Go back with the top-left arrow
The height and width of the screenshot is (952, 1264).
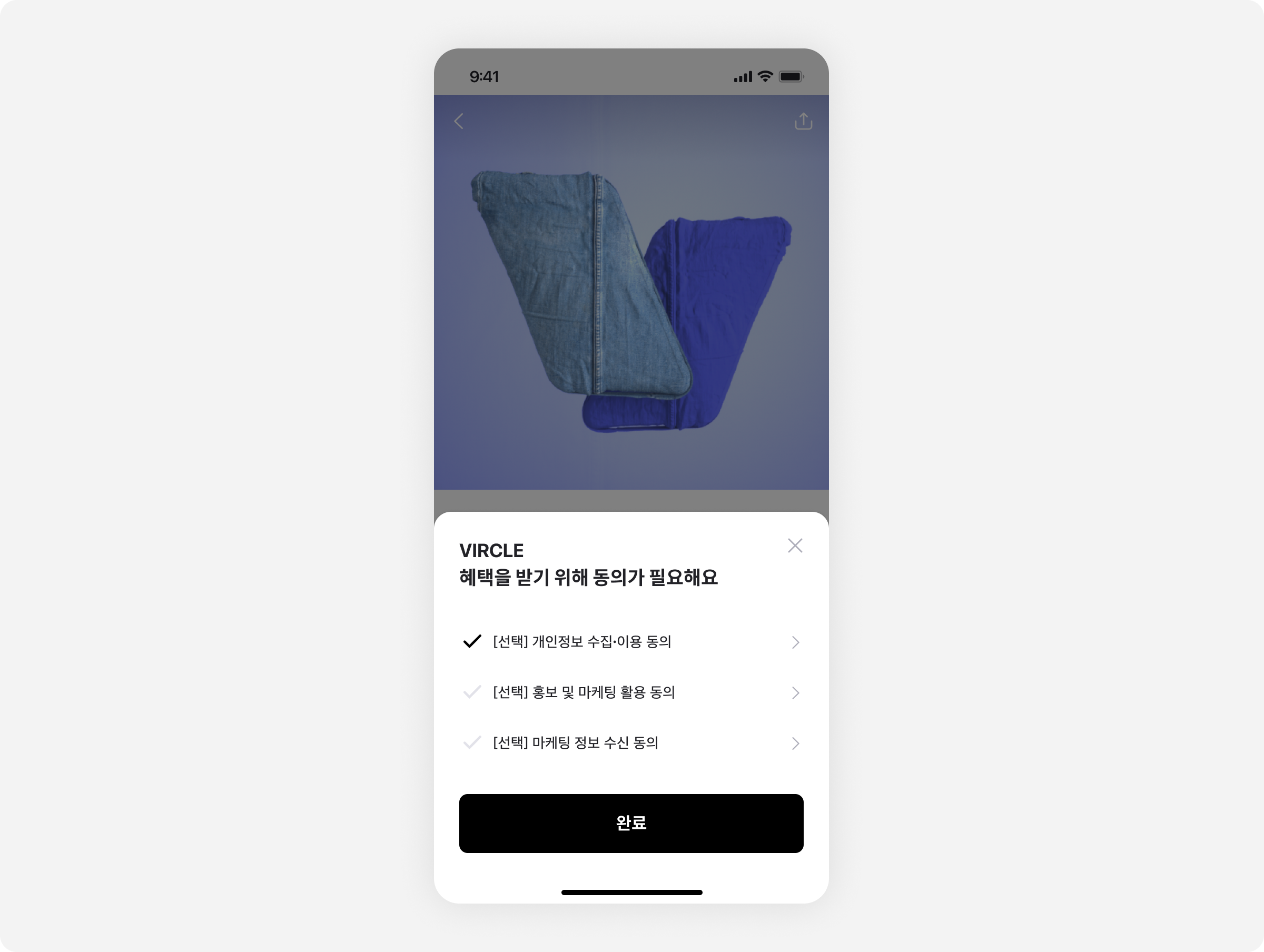(x=459, y=121)
